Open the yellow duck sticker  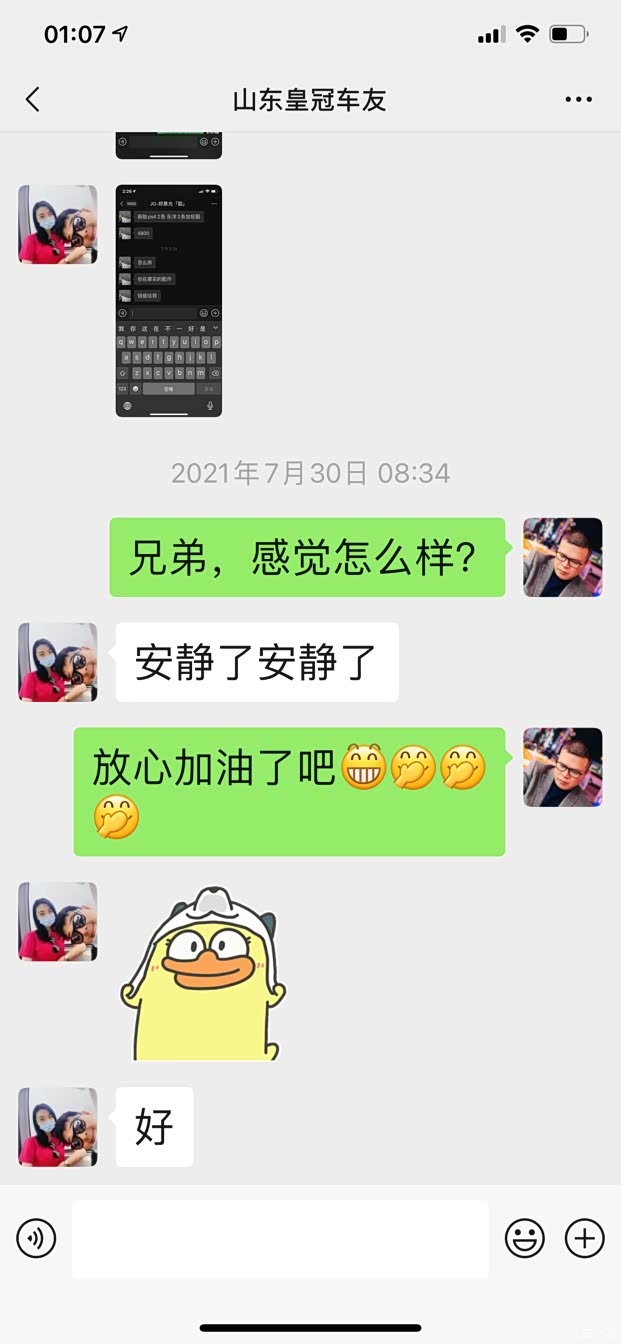(x=203, y=973)
